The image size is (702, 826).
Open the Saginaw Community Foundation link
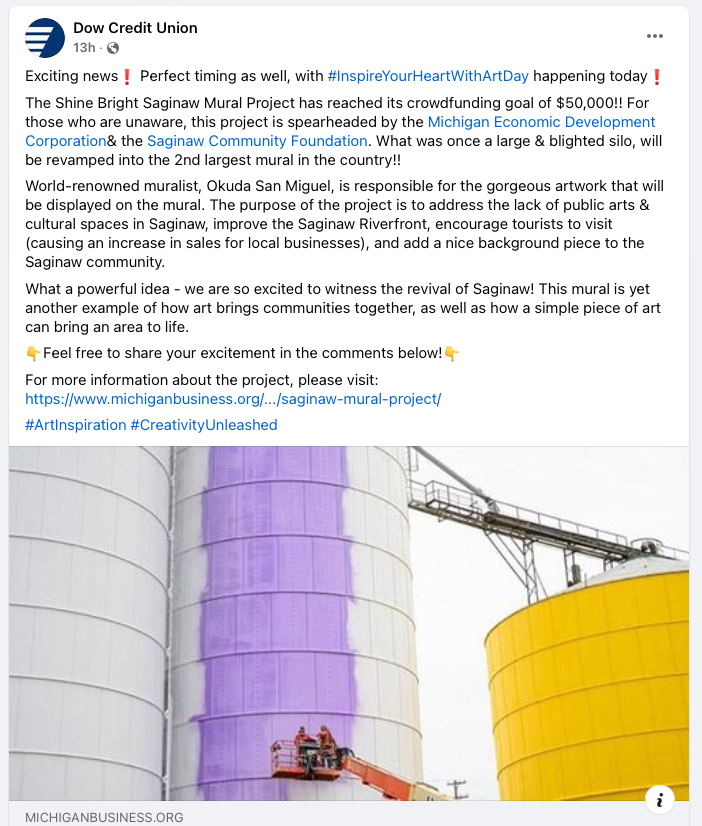(x=258, y=141)
